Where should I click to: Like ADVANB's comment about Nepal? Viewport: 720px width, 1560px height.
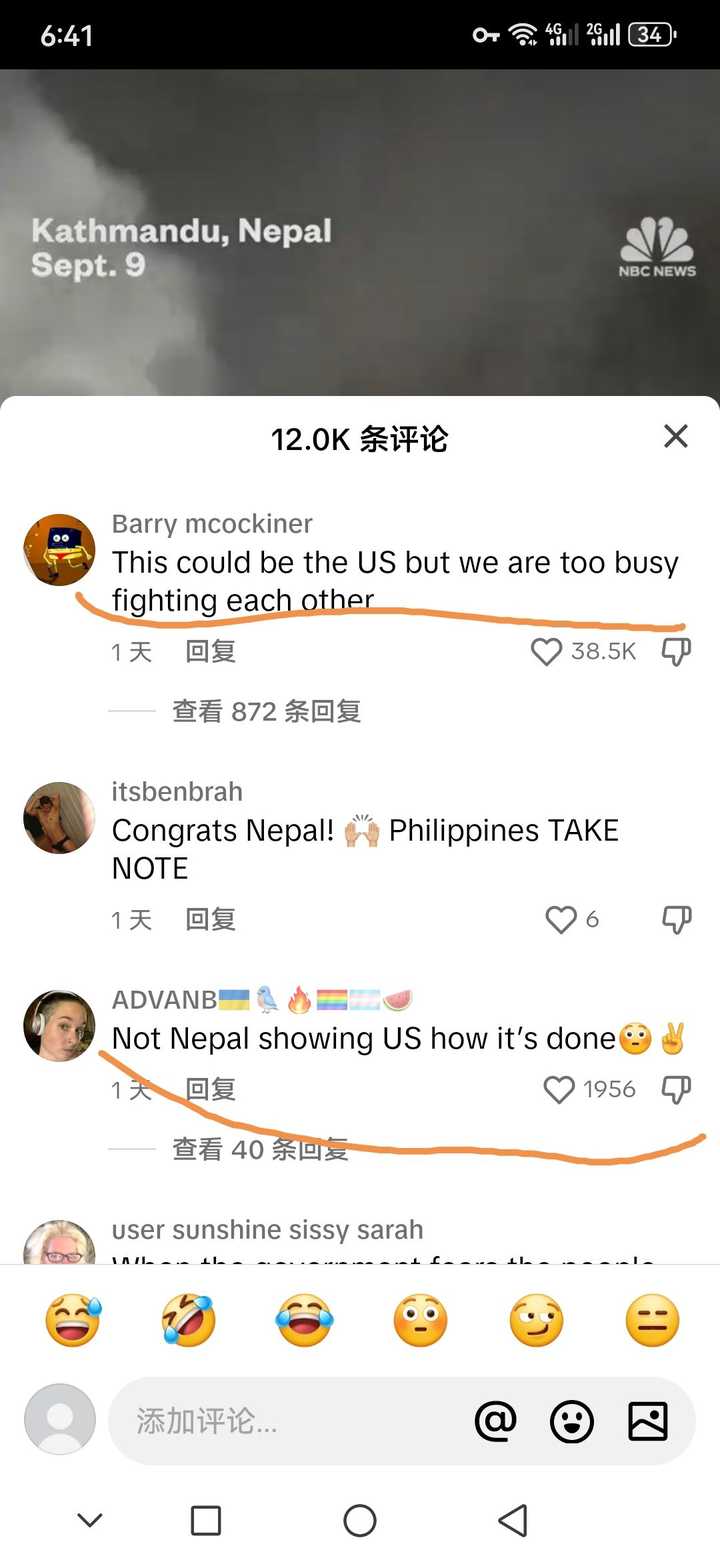pyautogui.click(x=559, y=1089)
